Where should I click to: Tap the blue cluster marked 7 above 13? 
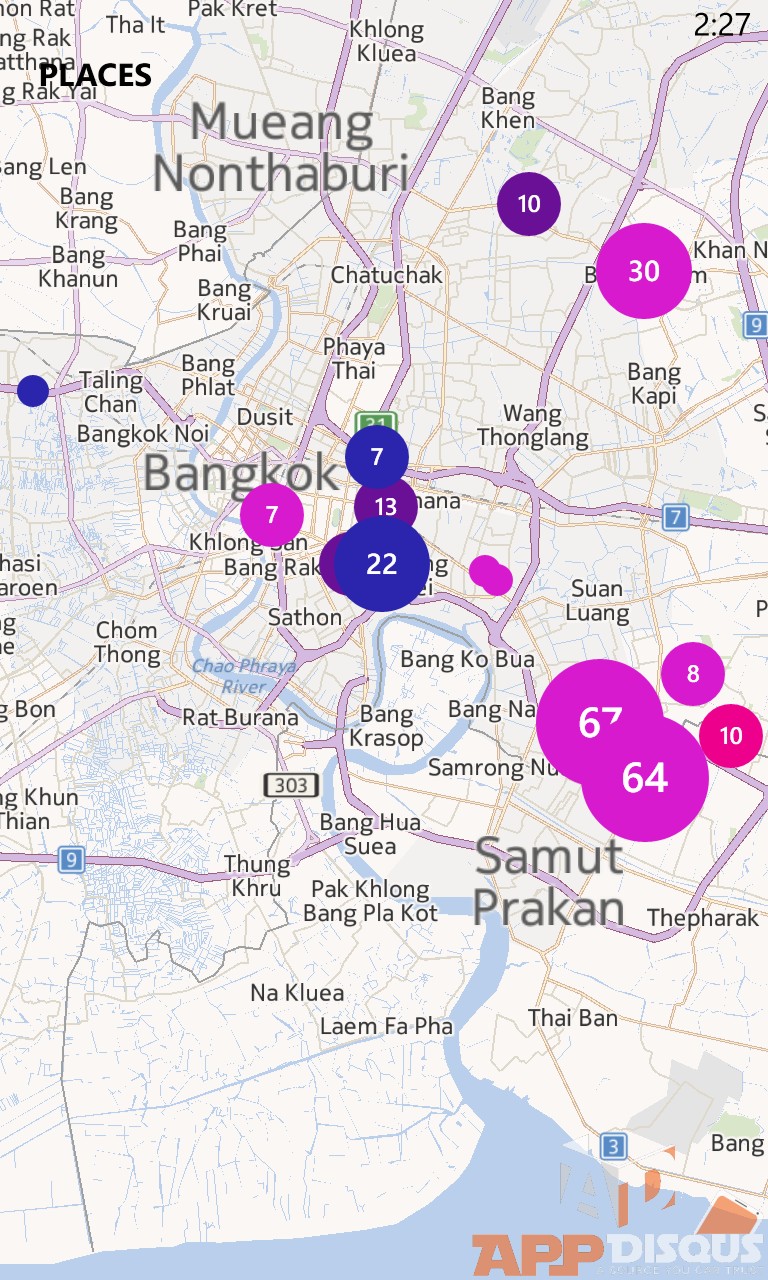(377, 457)
